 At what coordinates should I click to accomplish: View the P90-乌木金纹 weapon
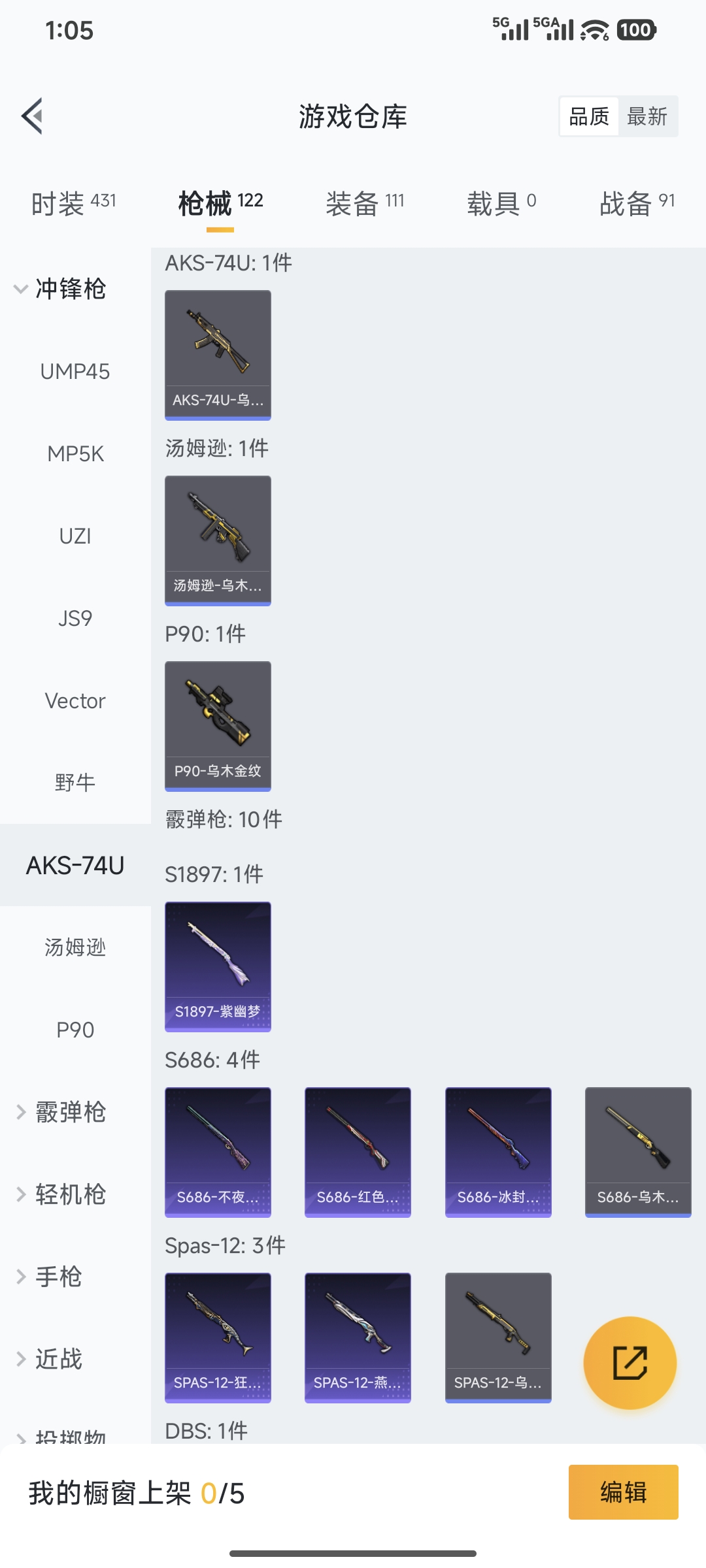218,725
